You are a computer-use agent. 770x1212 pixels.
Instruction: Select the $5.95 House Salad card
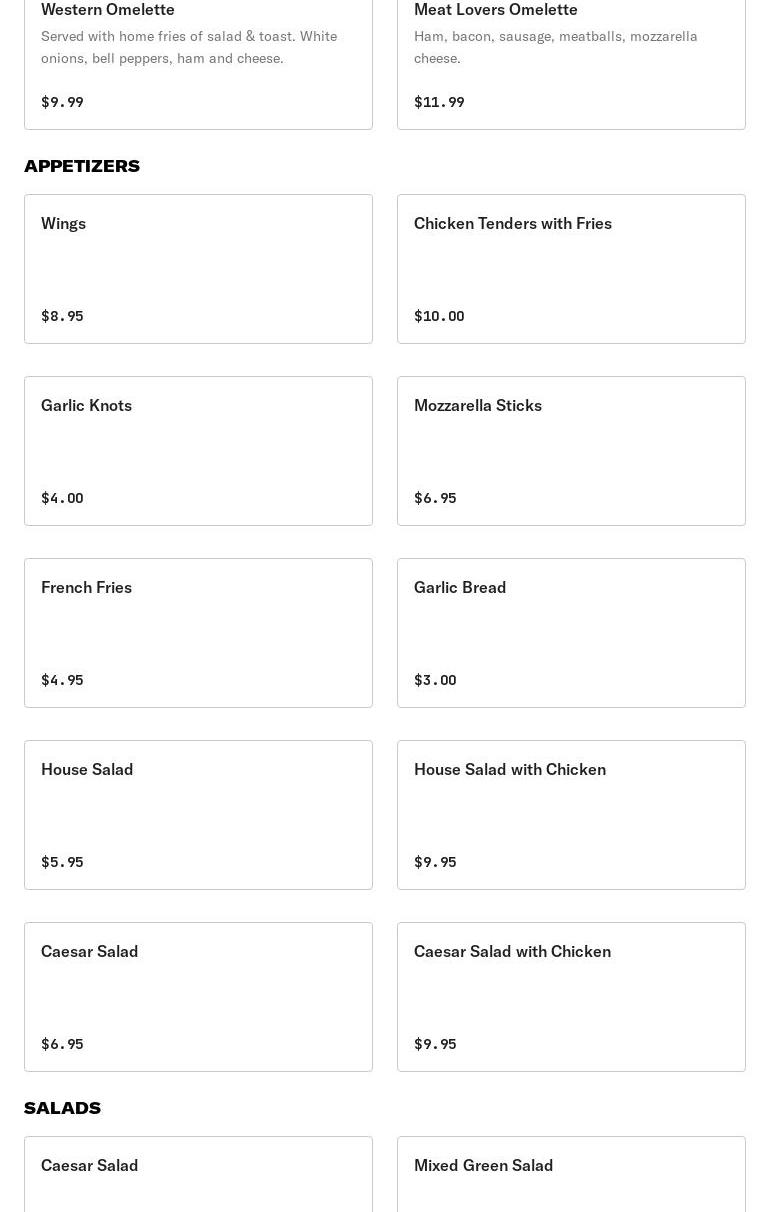(x=198, y=814)
